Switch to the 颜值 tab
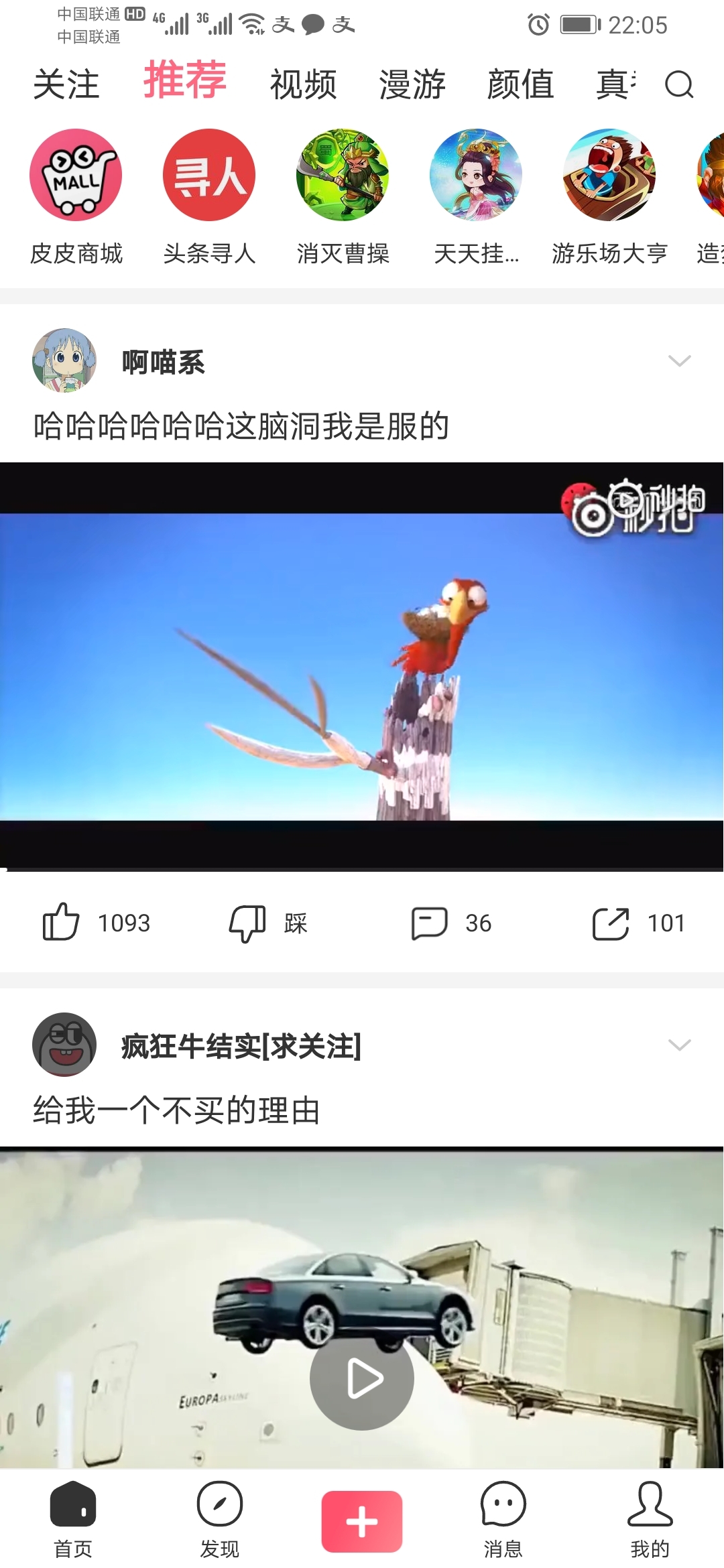Screen dimensions: 724x1568 pyautogui.click(x=521, y=84)
